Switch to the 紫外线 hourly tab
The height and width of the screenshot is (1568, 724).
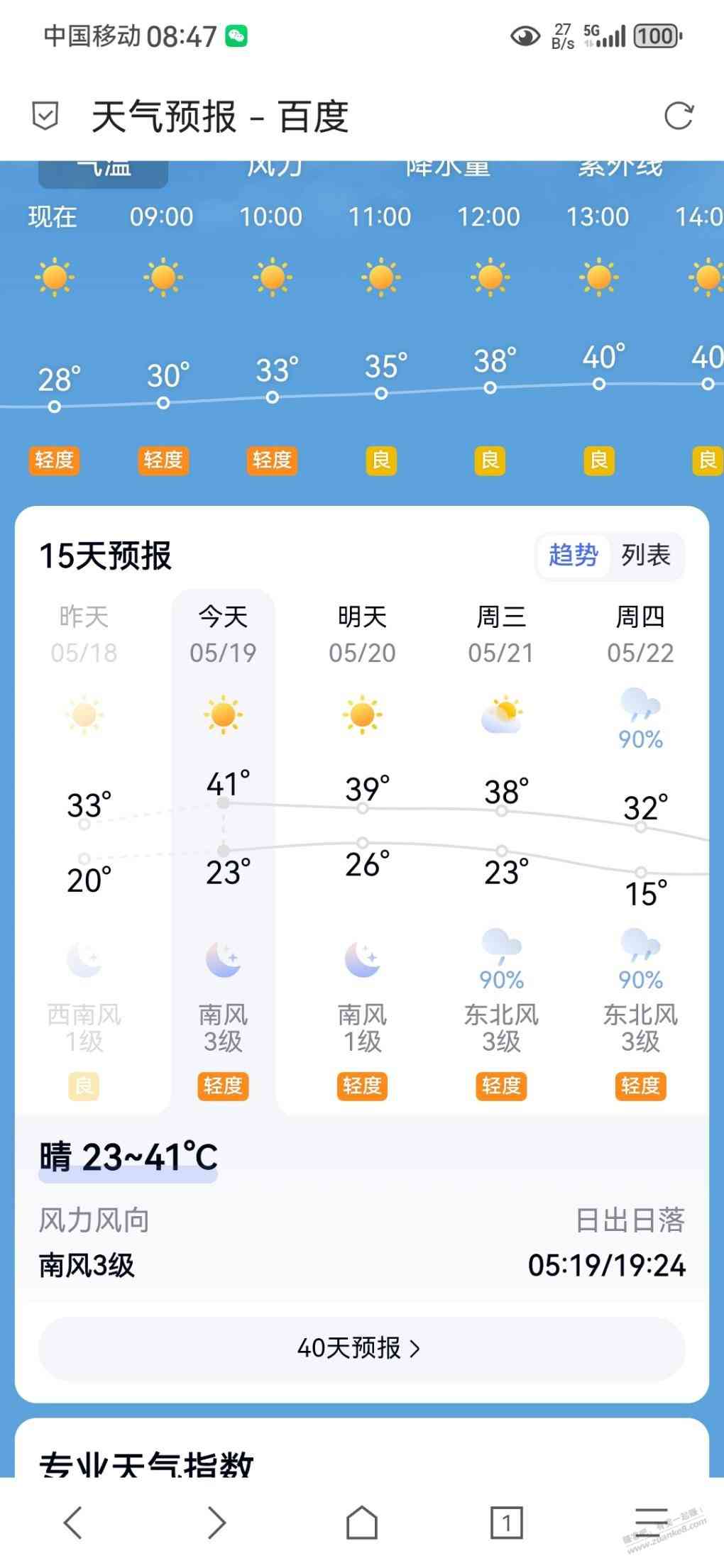[620, 169]
